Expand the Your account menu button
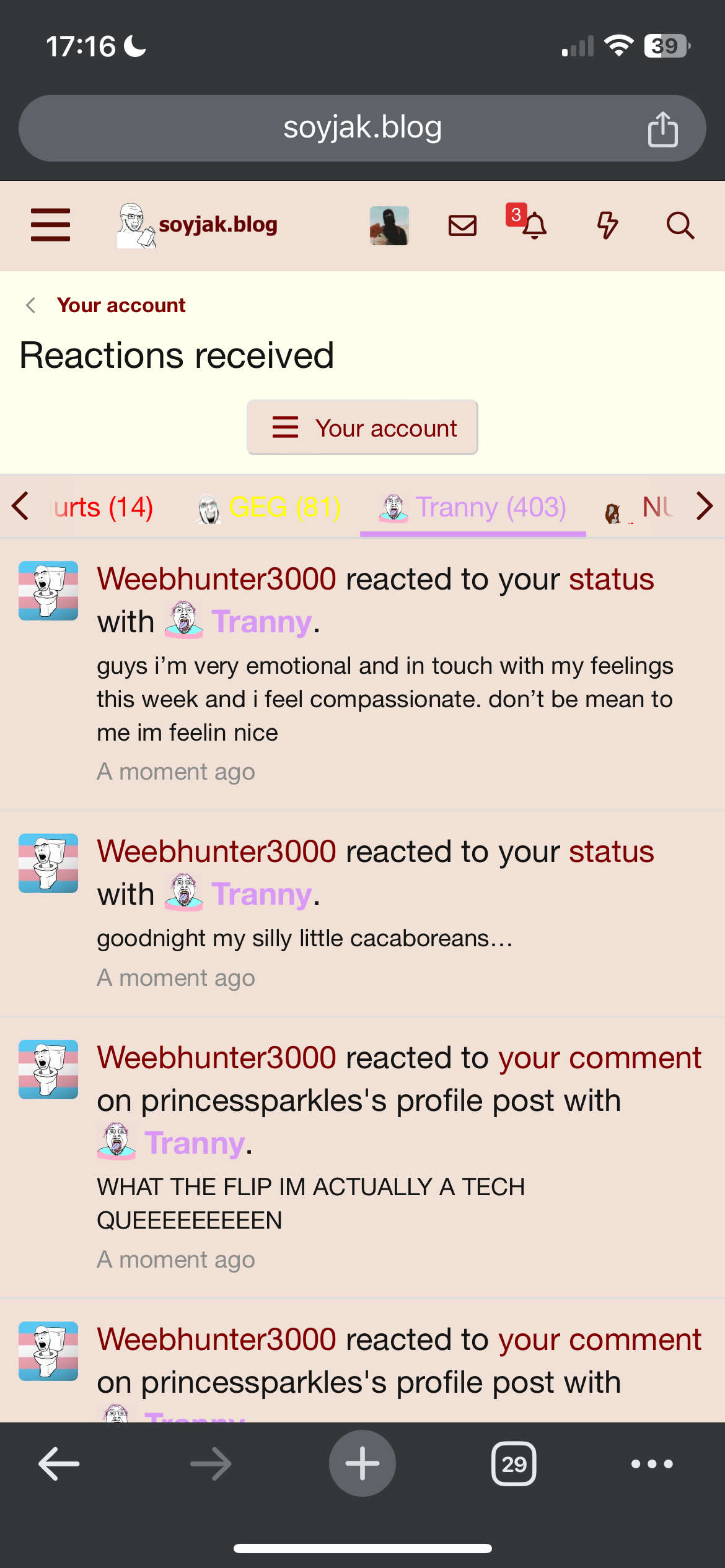The image size is (725, 1568). pyautogui.click(x=362, y=428)
